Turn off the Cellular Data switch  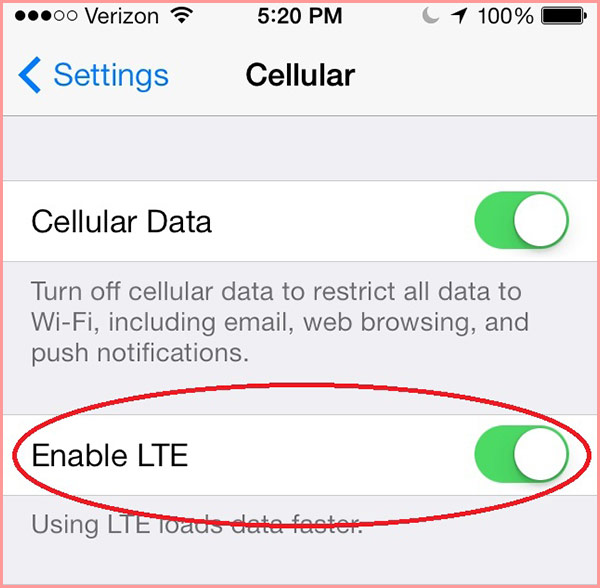(521, 221)
